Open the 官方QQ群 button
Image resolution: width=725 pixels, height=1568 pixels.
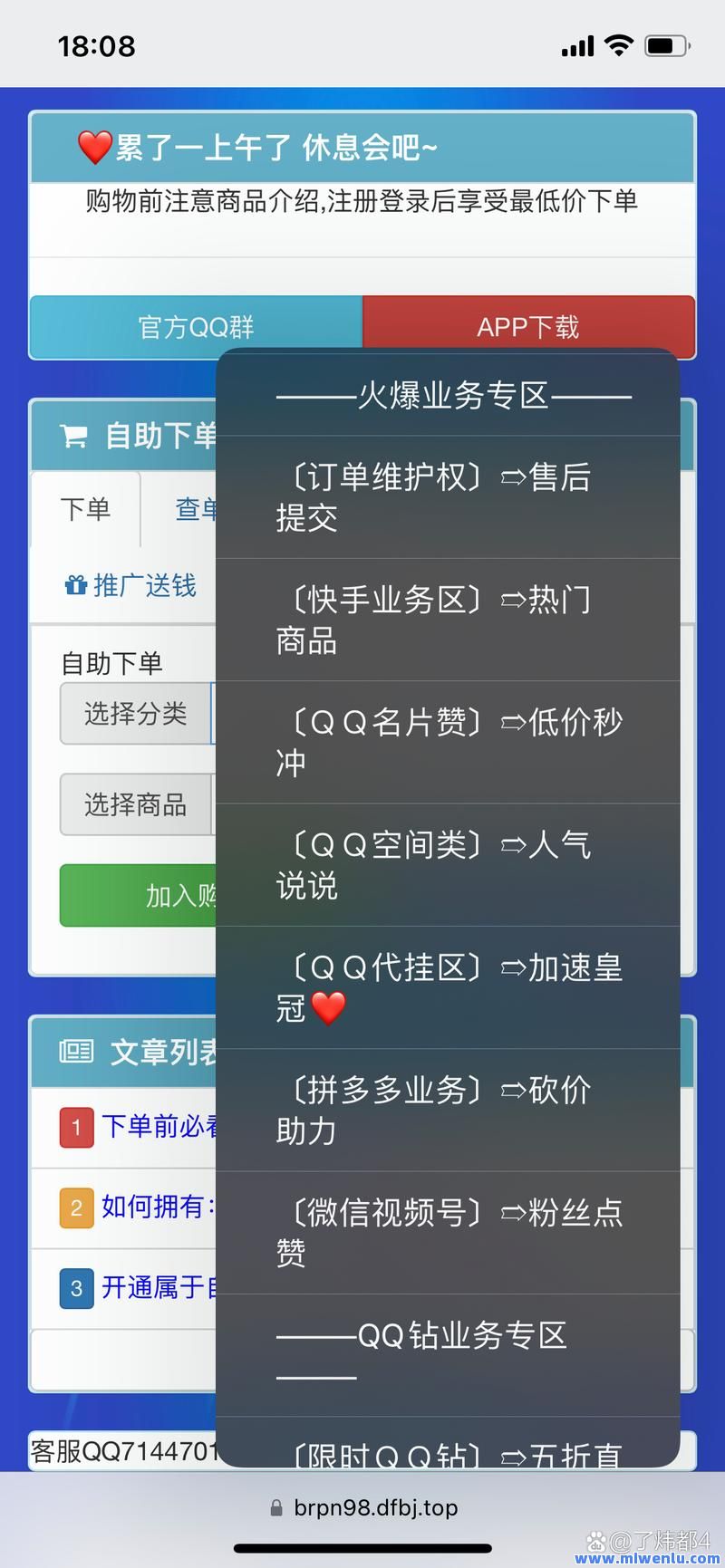pos(196,326)
